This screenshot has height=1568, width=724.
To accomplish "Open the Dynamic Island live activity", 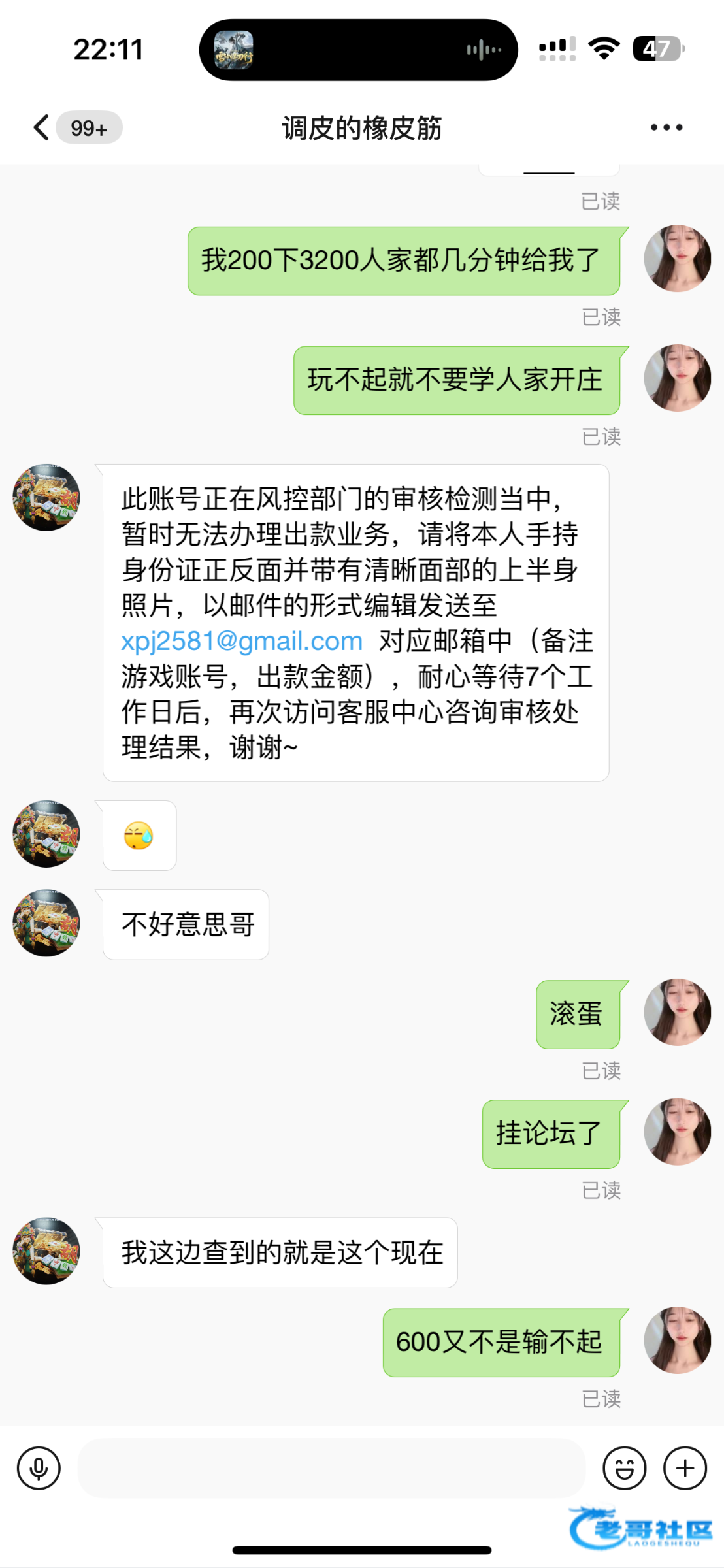I will (358, 50).
